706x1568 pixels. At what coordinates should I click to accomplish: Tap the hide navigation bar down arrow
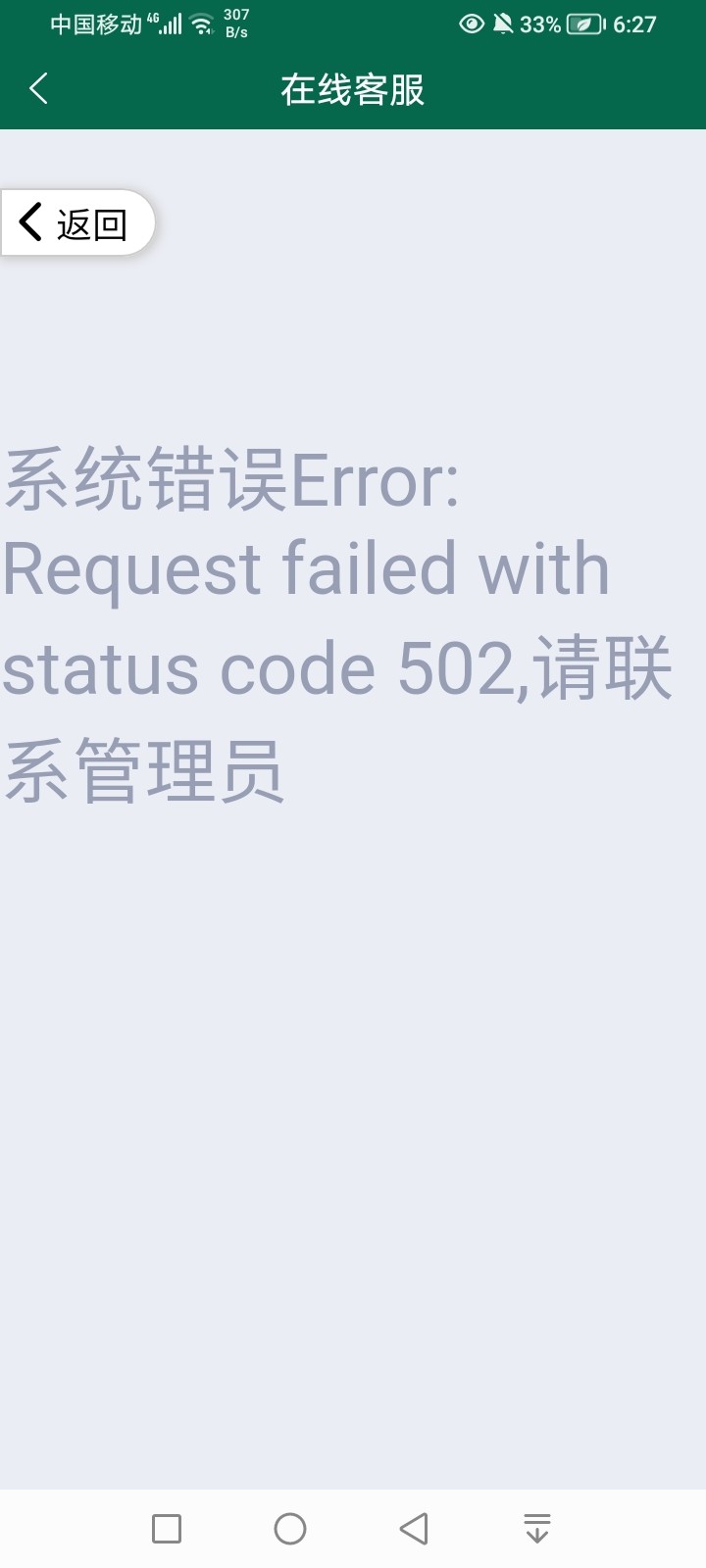coord(536,1528)
